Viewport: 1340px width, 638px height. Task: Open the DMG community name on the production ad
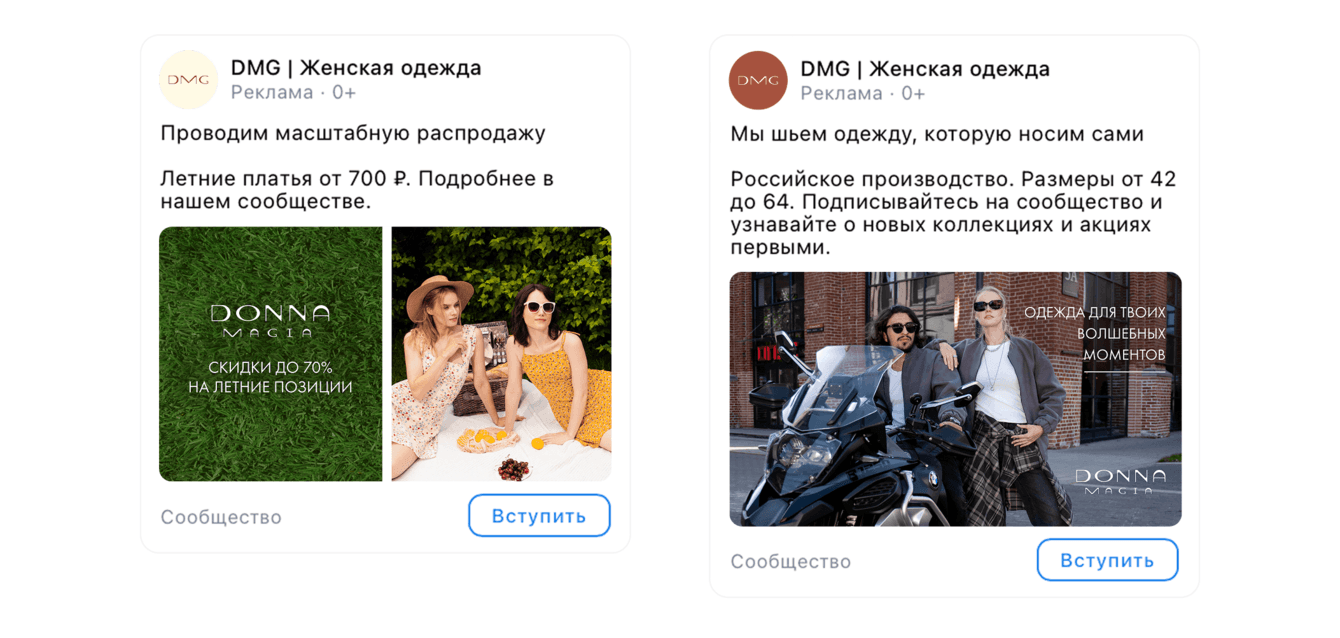pyautogui.click(x=925, y=69)
